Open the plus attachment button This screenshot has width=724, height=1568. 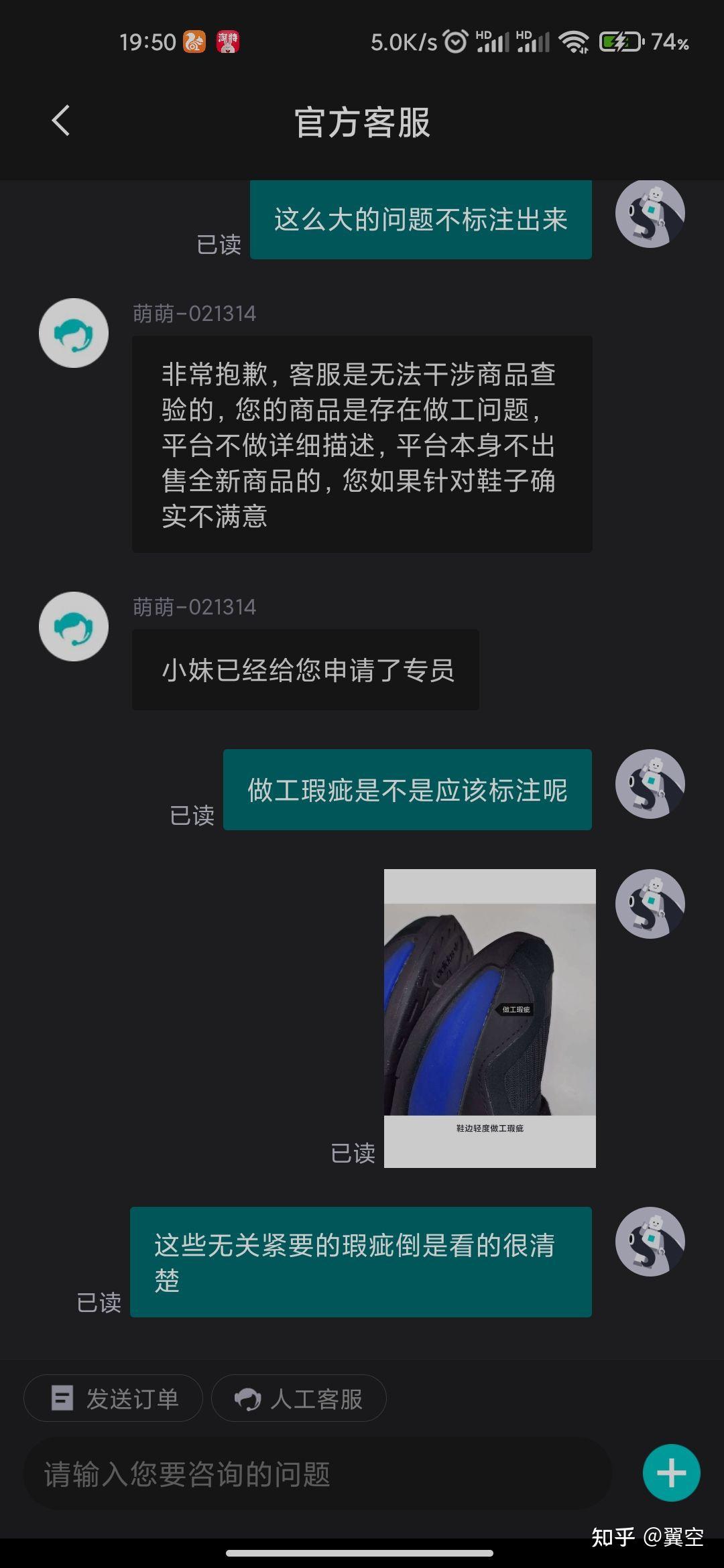pos(671,1473)
